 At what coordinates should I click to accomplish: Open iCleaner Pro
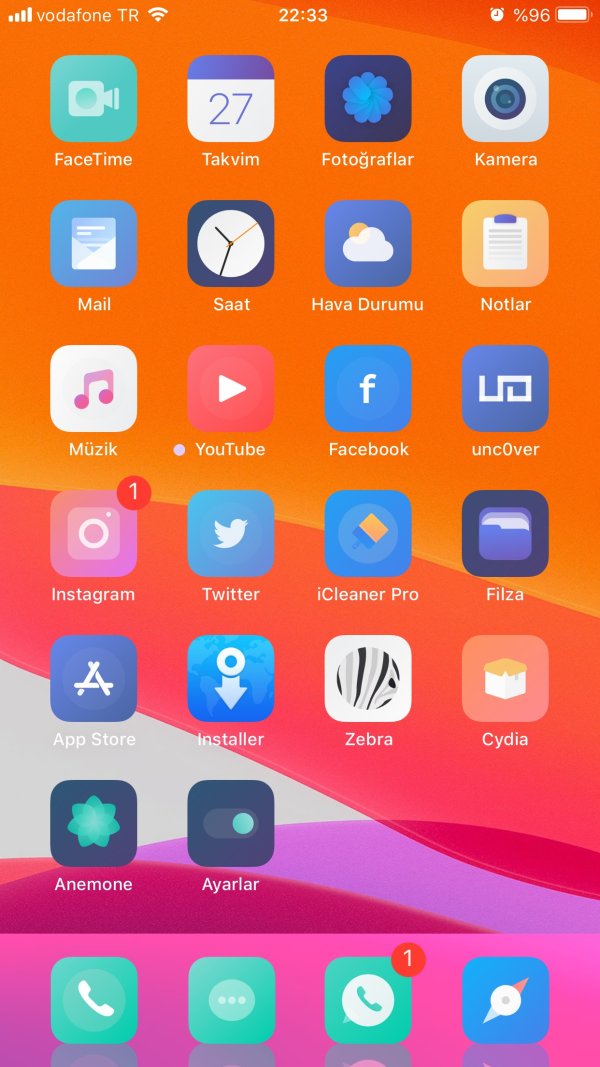[x=368, y=533]
